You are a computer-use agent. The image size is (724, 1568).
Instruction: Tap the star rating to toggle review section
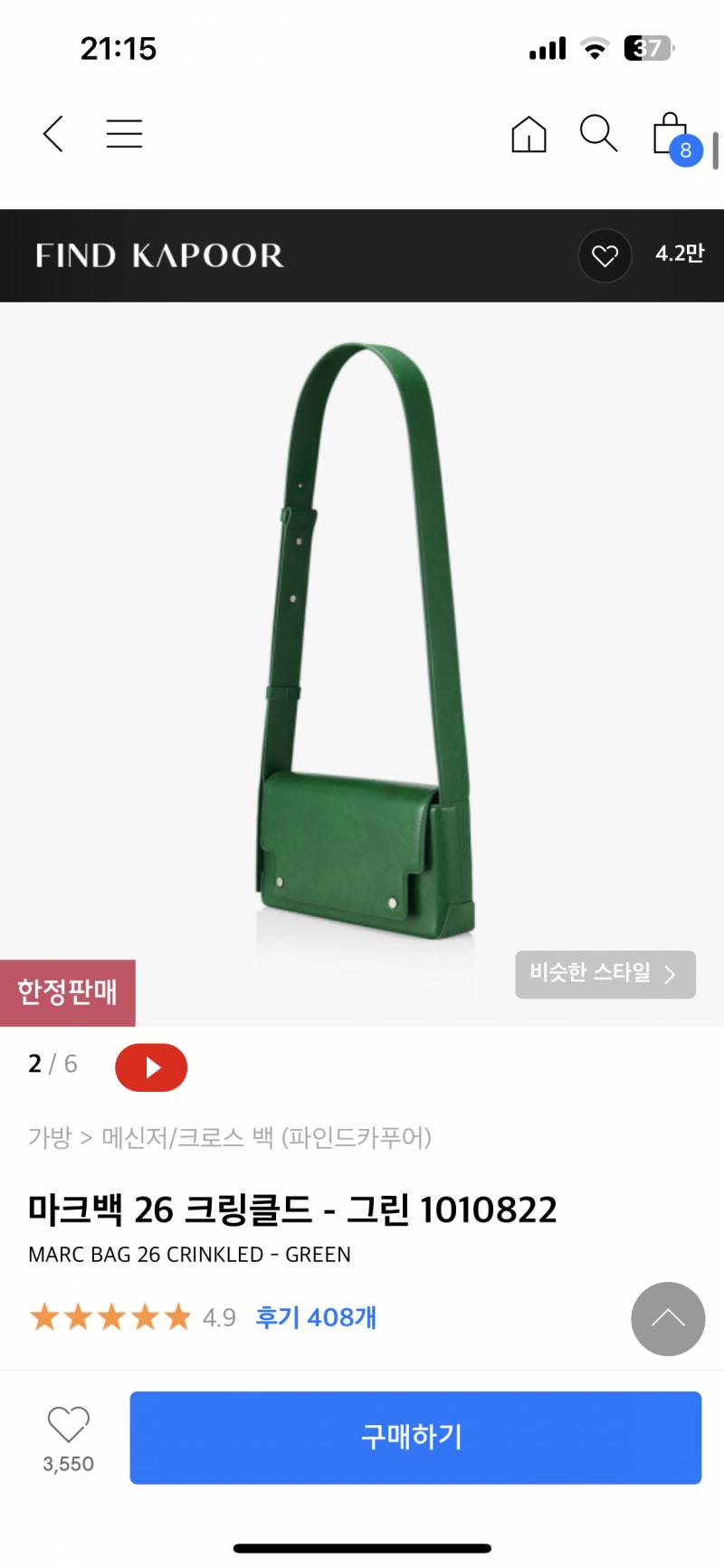tap(109, 1317)
